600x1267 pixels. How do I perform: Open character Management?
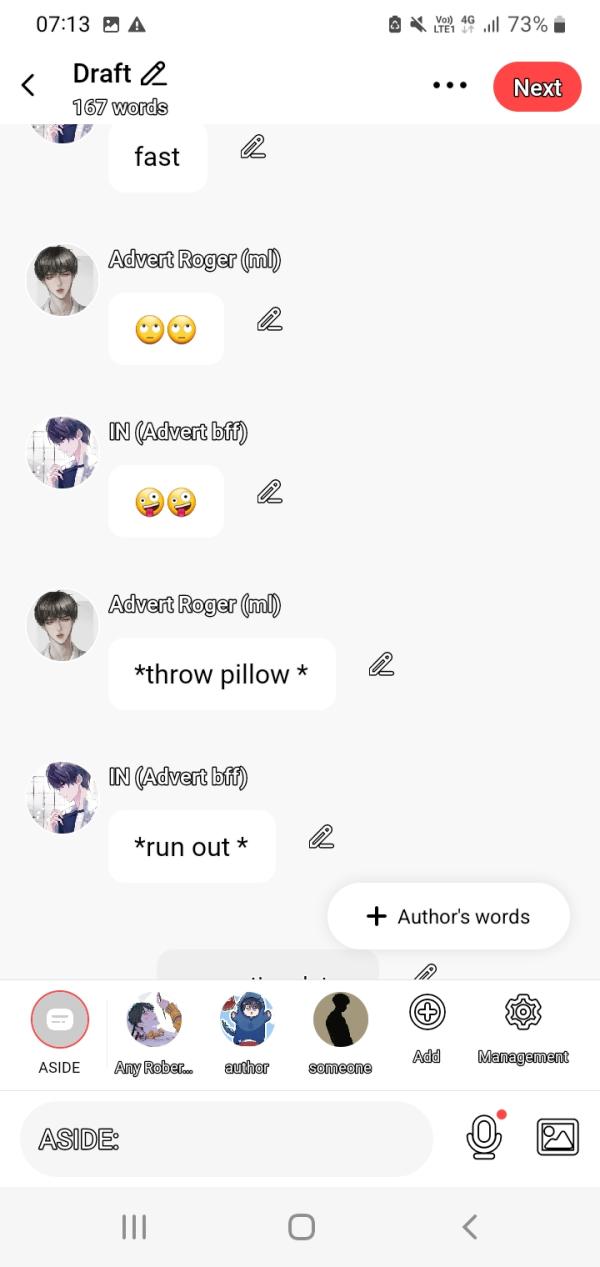[522, 1013]
